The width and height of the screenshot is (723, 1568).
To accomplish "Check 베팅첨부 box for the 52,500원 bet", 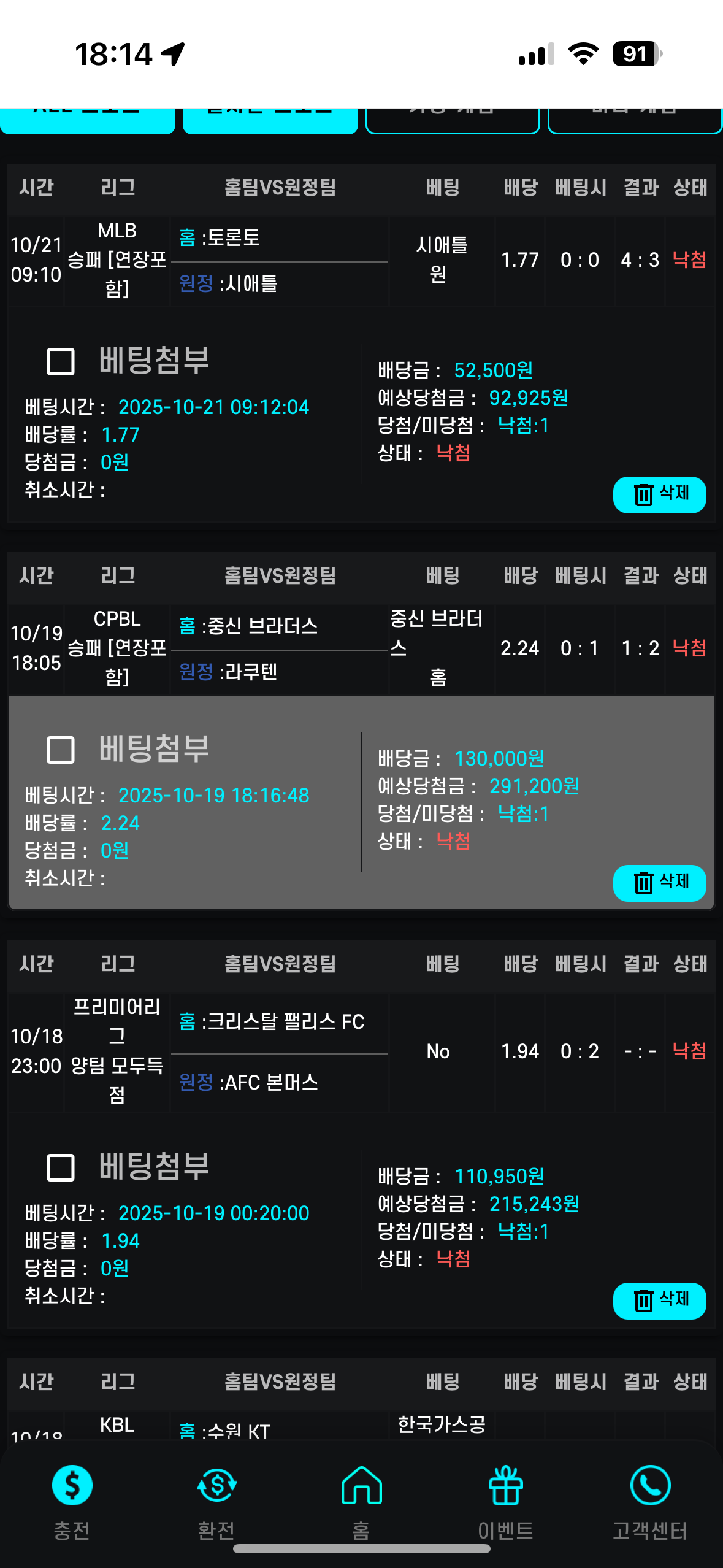I will pyautogui.click(x=61, y=361).
